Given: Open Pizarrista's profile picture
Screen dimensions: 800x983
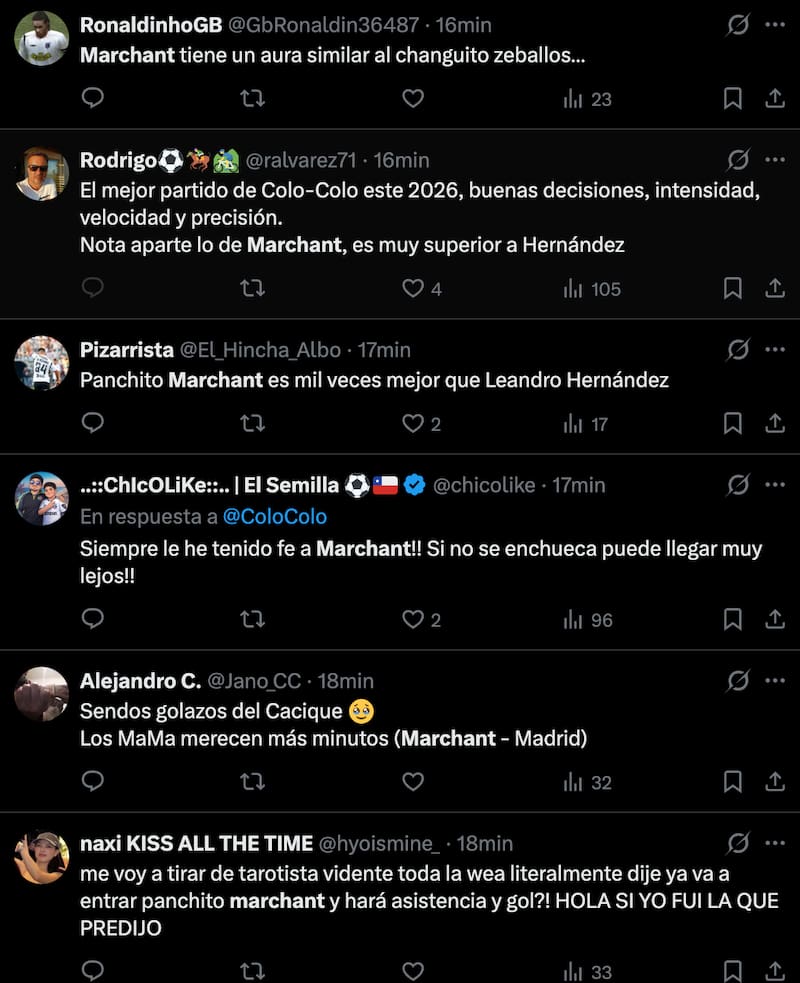Looking at the screenshot, I should [42, 361].
